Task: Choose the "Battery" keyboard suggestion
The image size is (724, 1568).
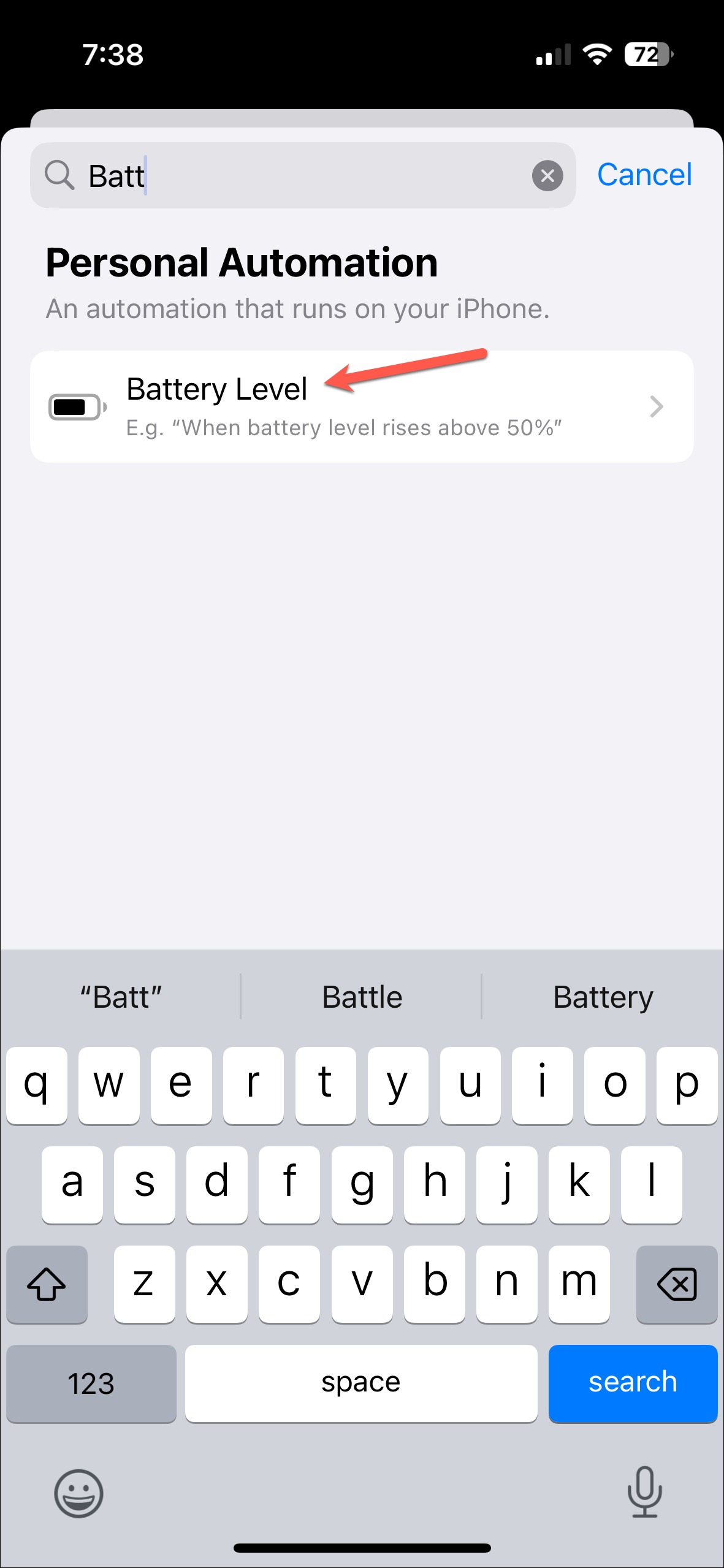Action: click(603, 997)
